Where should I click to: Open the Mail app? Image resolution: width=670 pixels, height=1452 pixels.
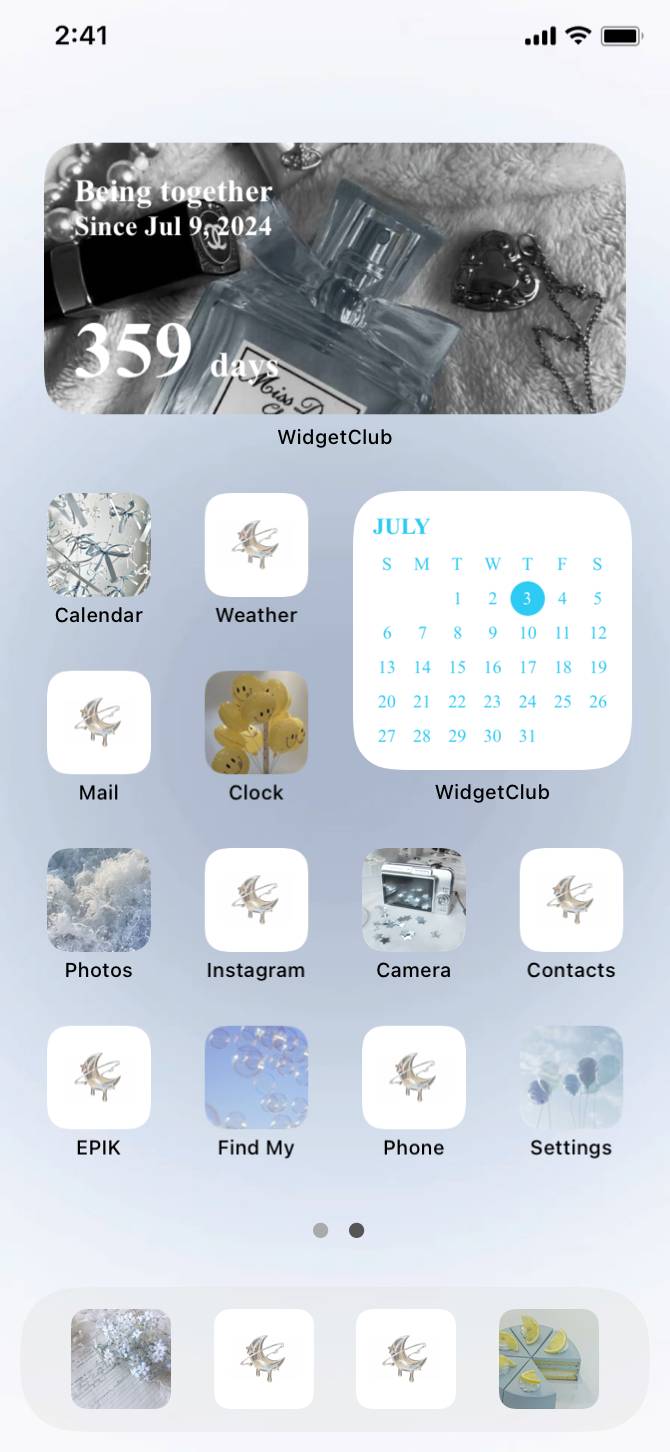pos(99,722)
